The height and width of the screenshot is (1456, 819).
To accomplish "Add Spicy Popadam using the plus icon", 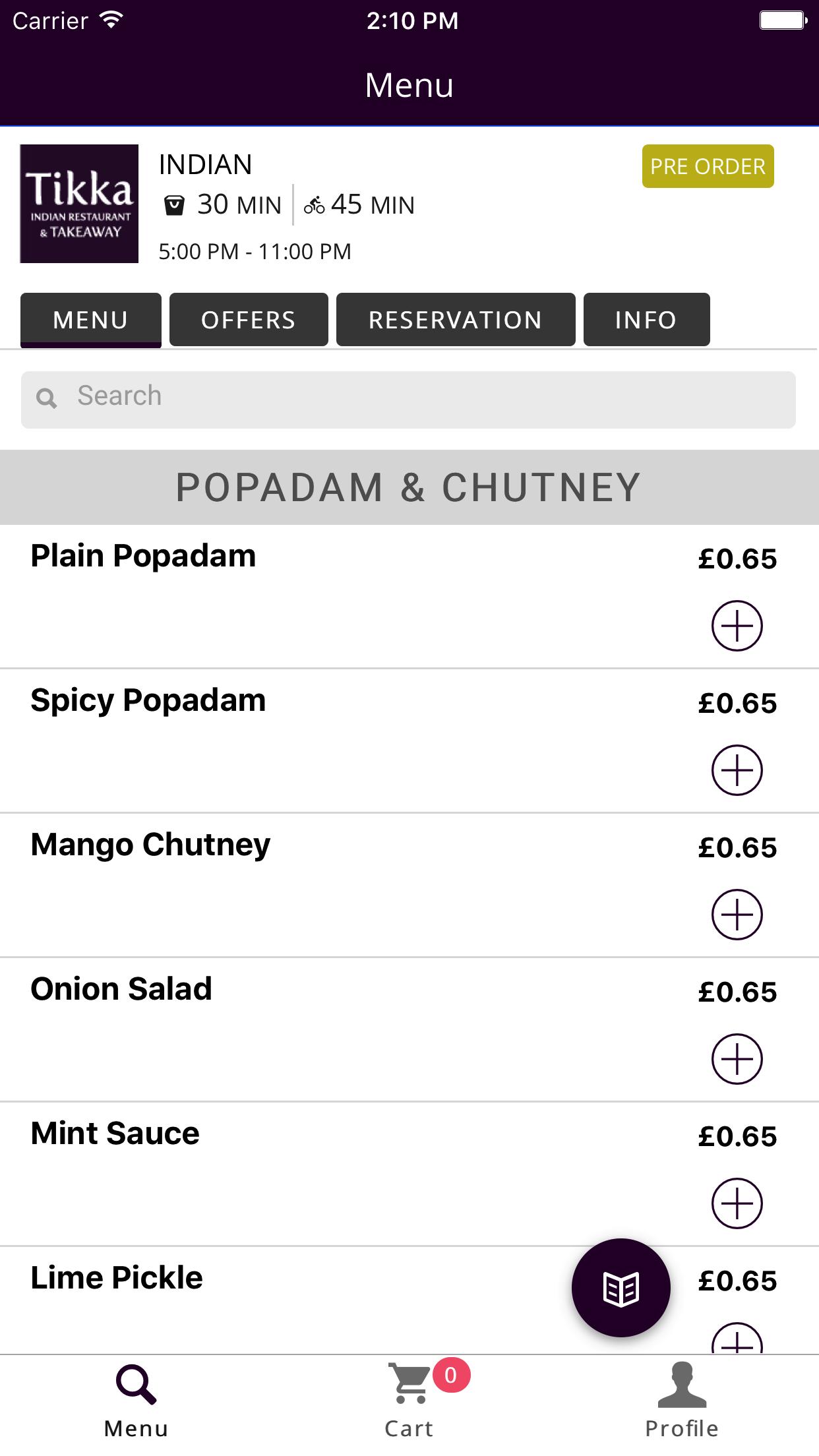I will (x=737, y=771).
